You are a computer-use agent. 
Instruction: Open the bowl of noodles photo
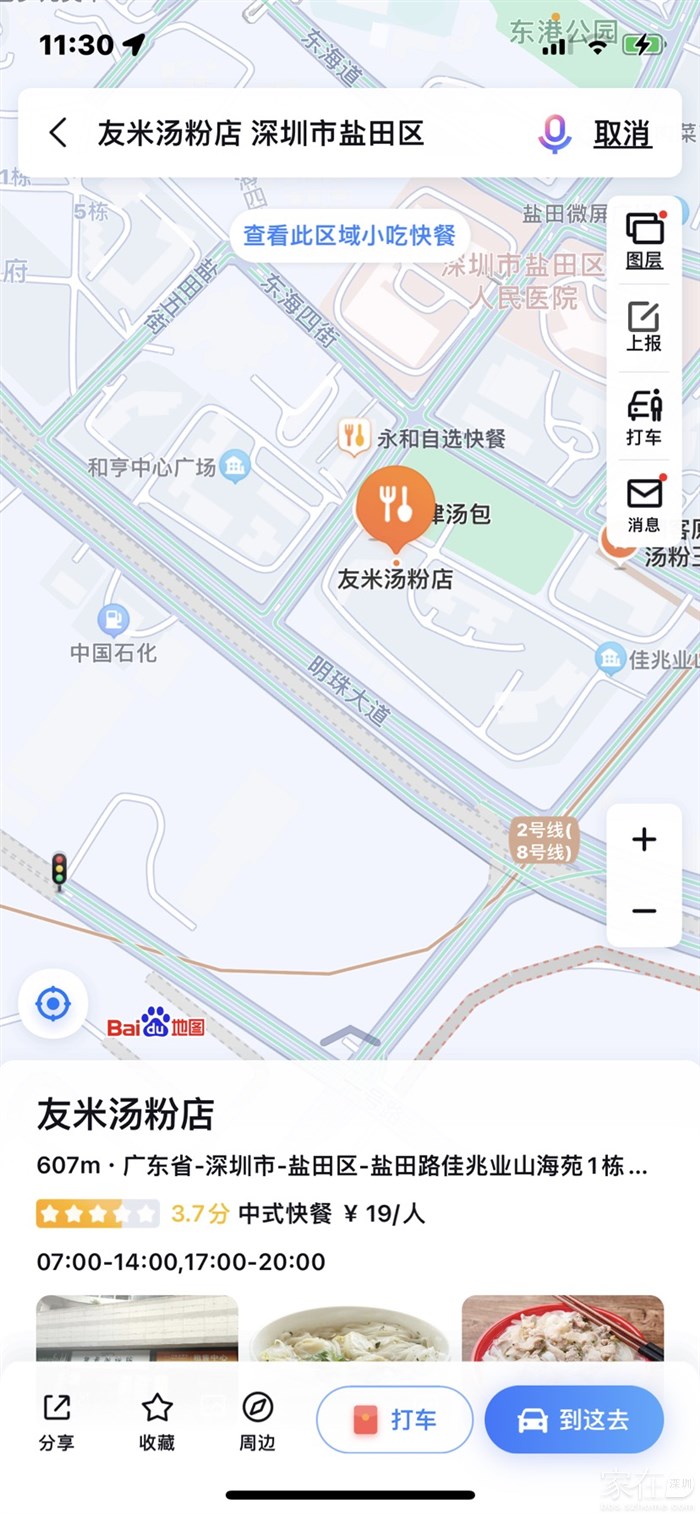350,1330
